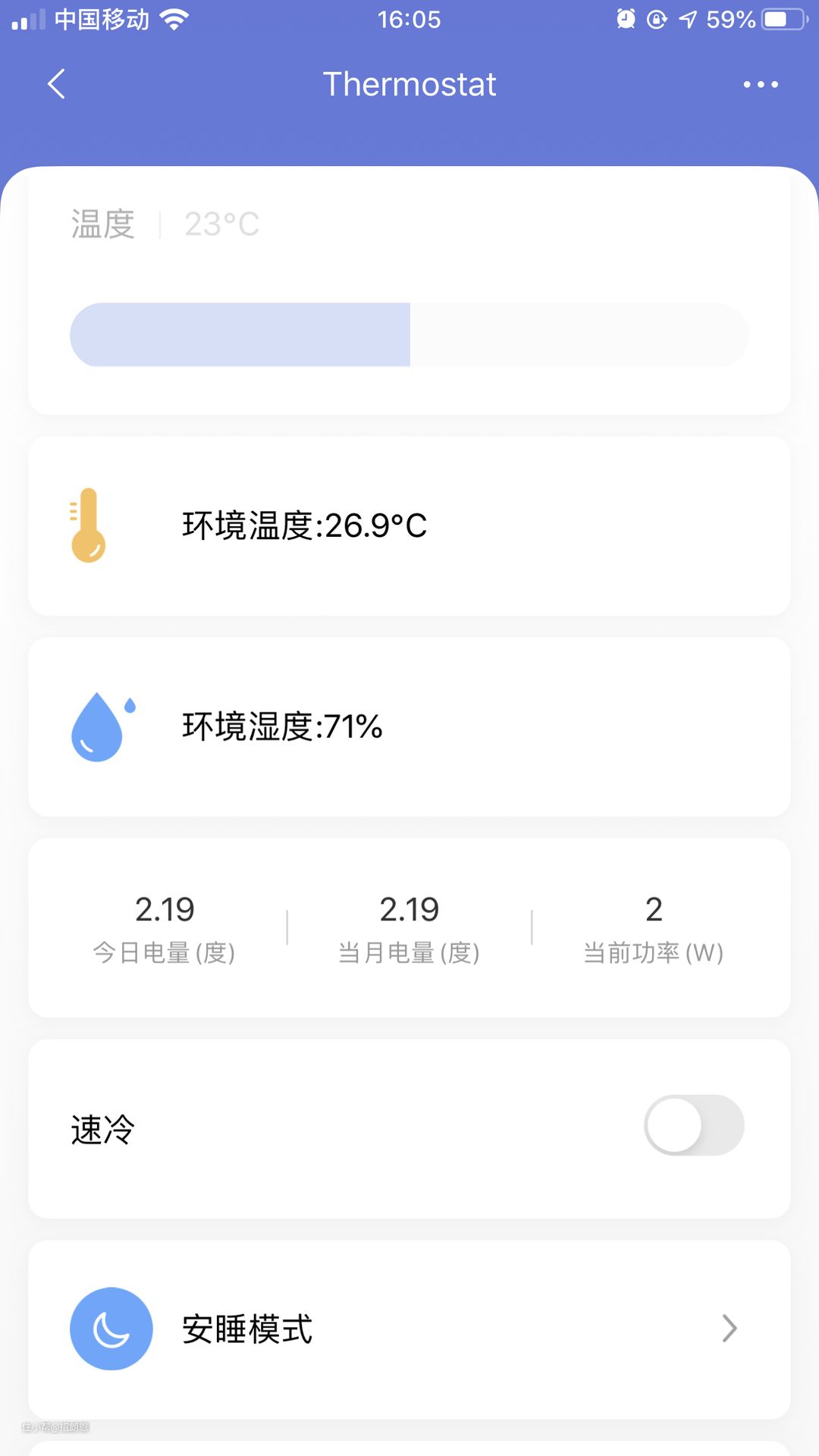The width and height of the screenshot is (819, 1456).
Task: Open the three-dot overflow menu
Action: pyautogui.click(x=760, y=84)
